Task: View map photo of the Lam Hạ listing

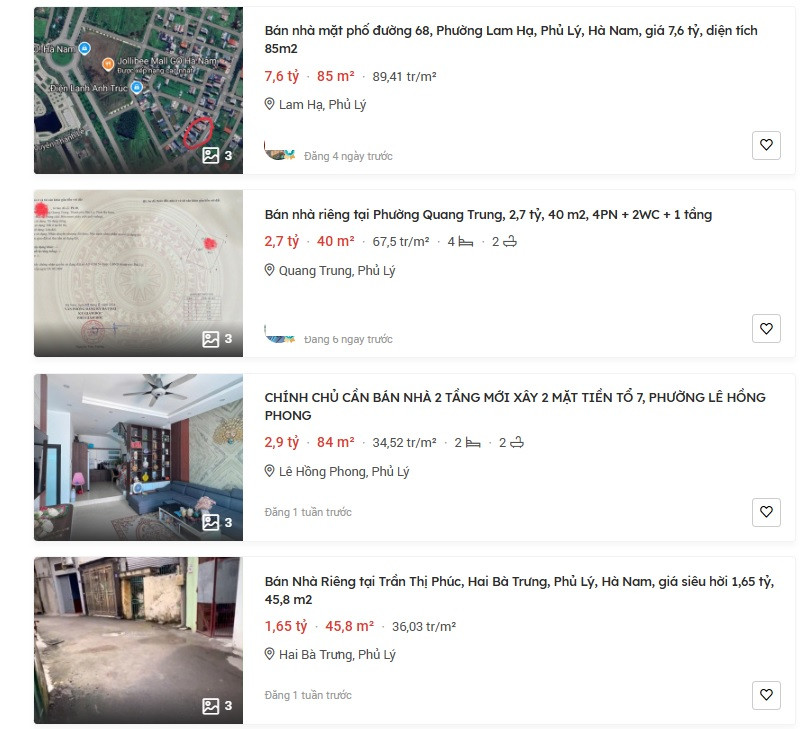Action: (138, 90)
